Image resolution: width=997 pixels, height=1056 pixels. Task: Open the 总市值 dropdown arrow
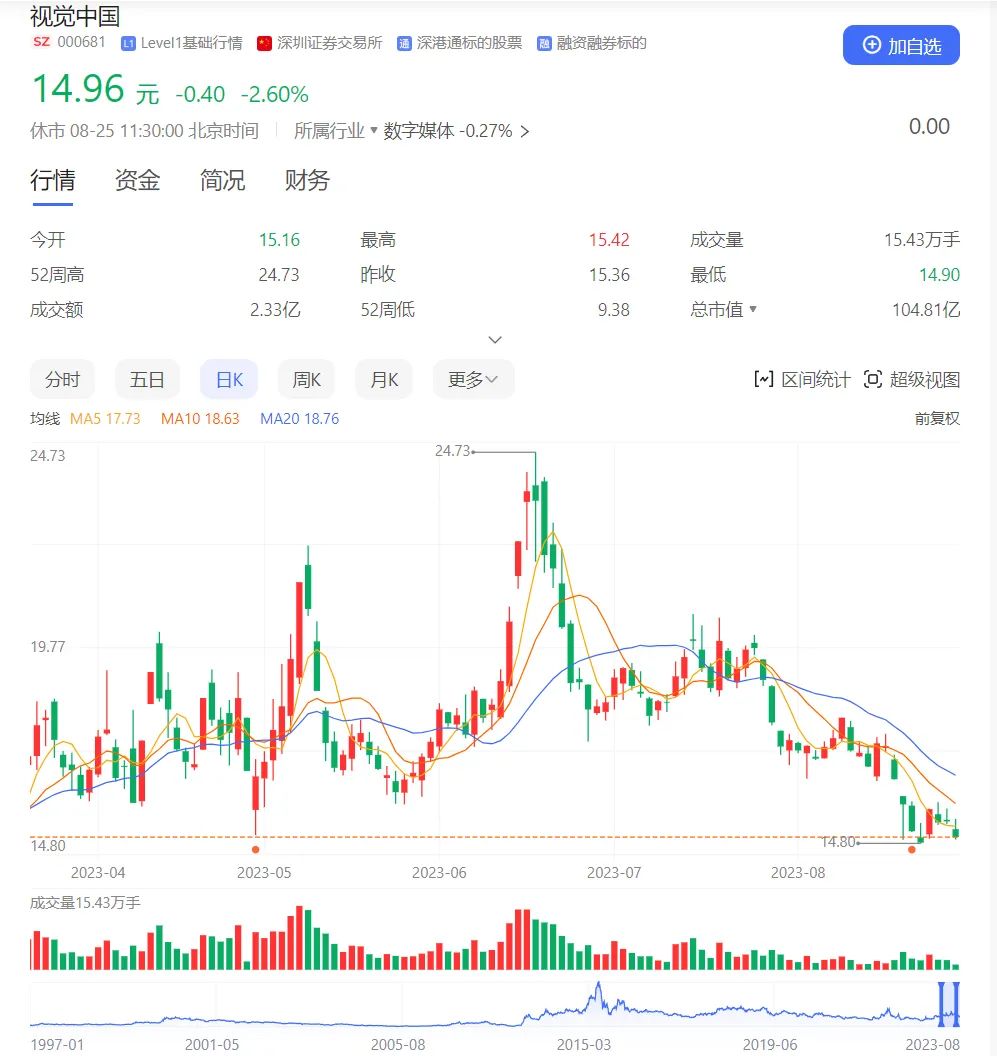tap(752, 310)
